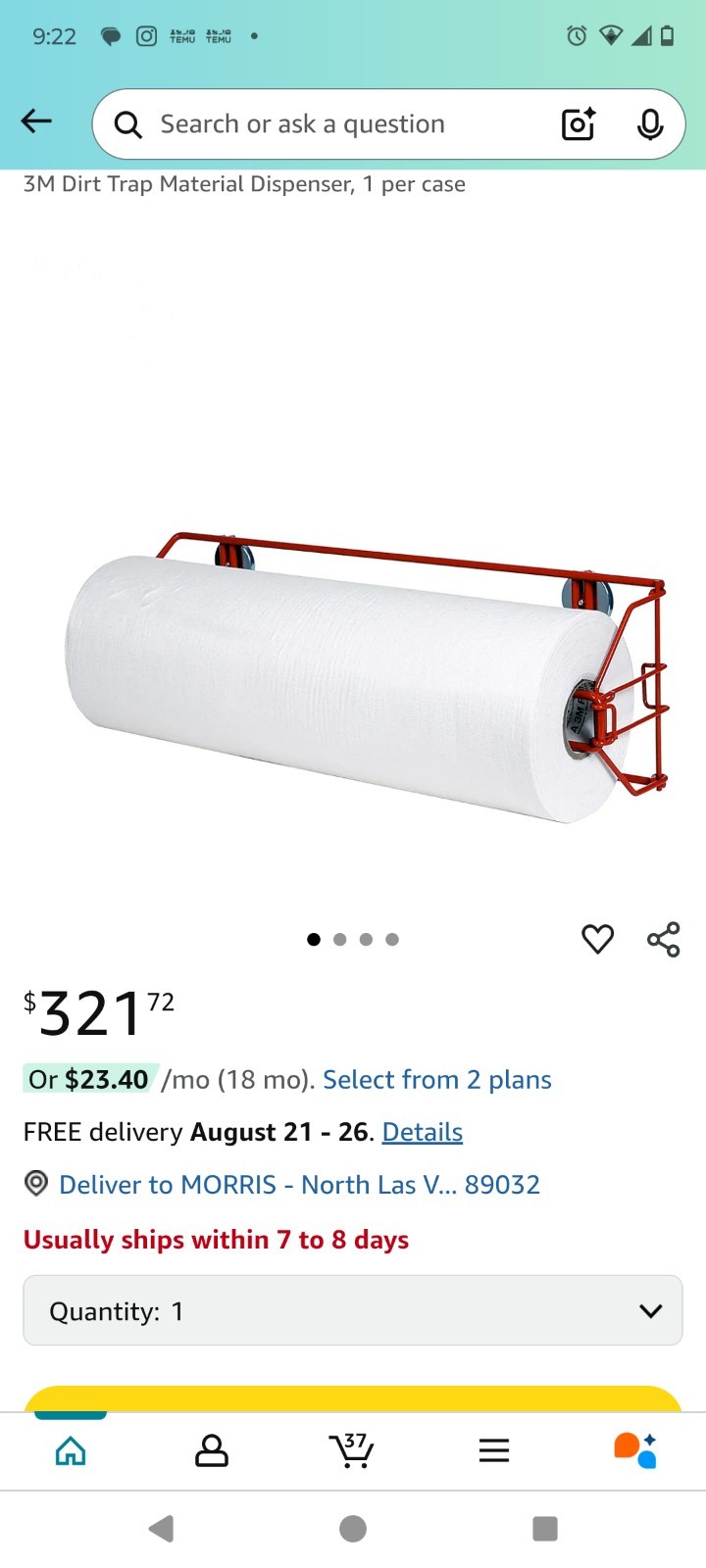Image resolution: width=706 pixels, height=1568 pixels.
Task: Open camera lens search
Action: (x=579, y=124)
